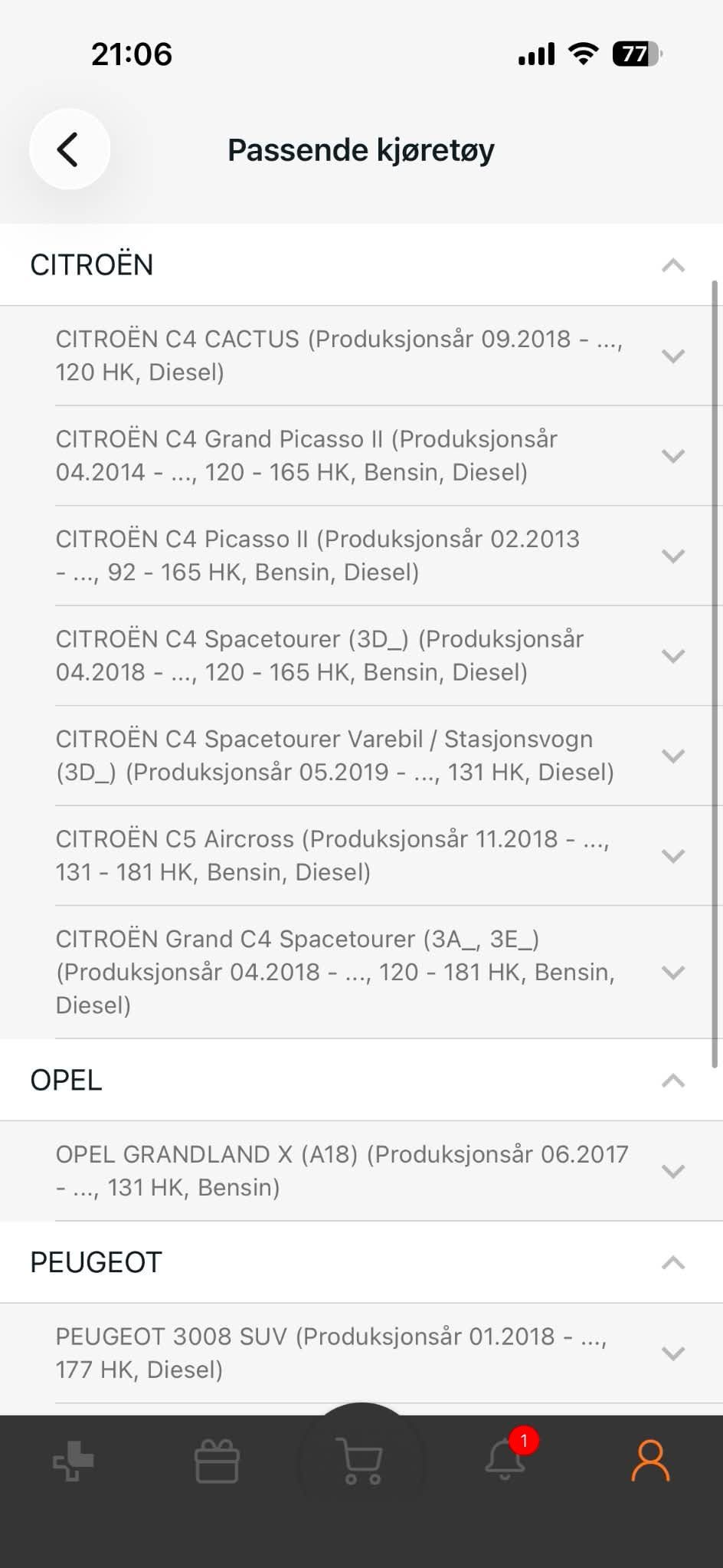This screenshot has height=1568, width=723.
Task: Collapse the OPEL section
Action: [361, 1080]
